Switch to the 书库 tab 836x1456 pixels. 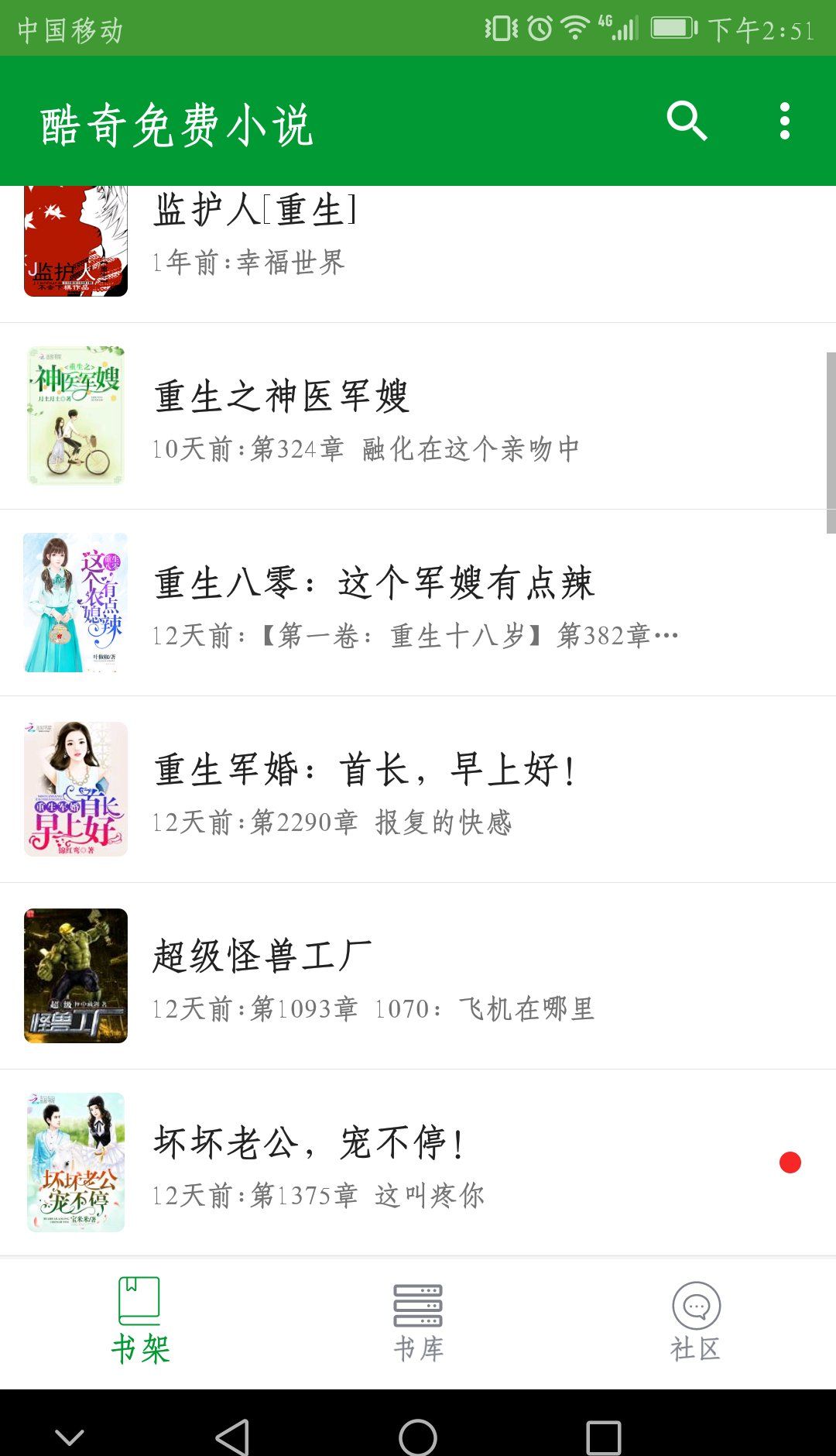coord(418,1320)
